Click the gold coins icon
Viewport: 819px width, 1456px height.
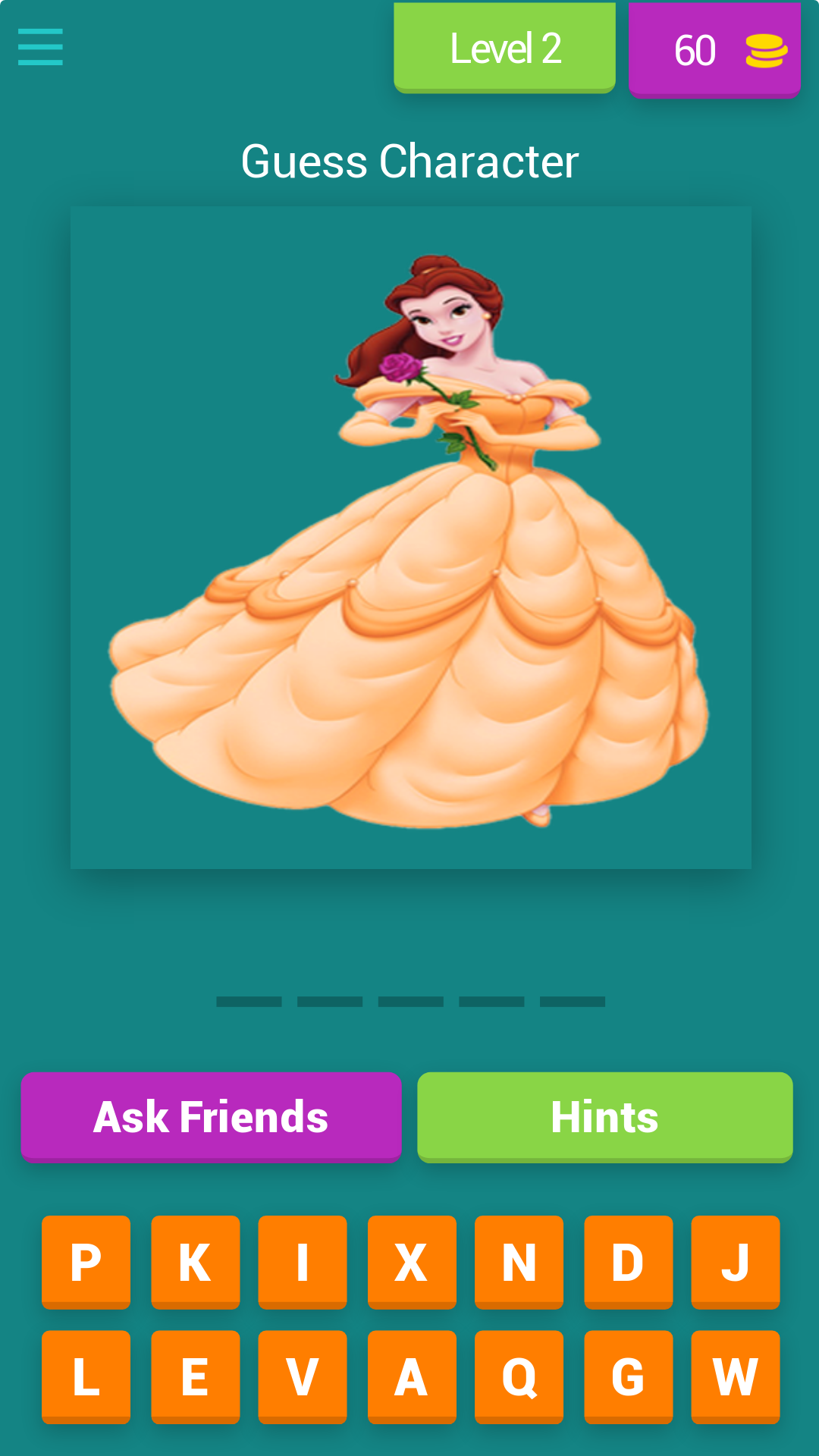coord(766,49)
